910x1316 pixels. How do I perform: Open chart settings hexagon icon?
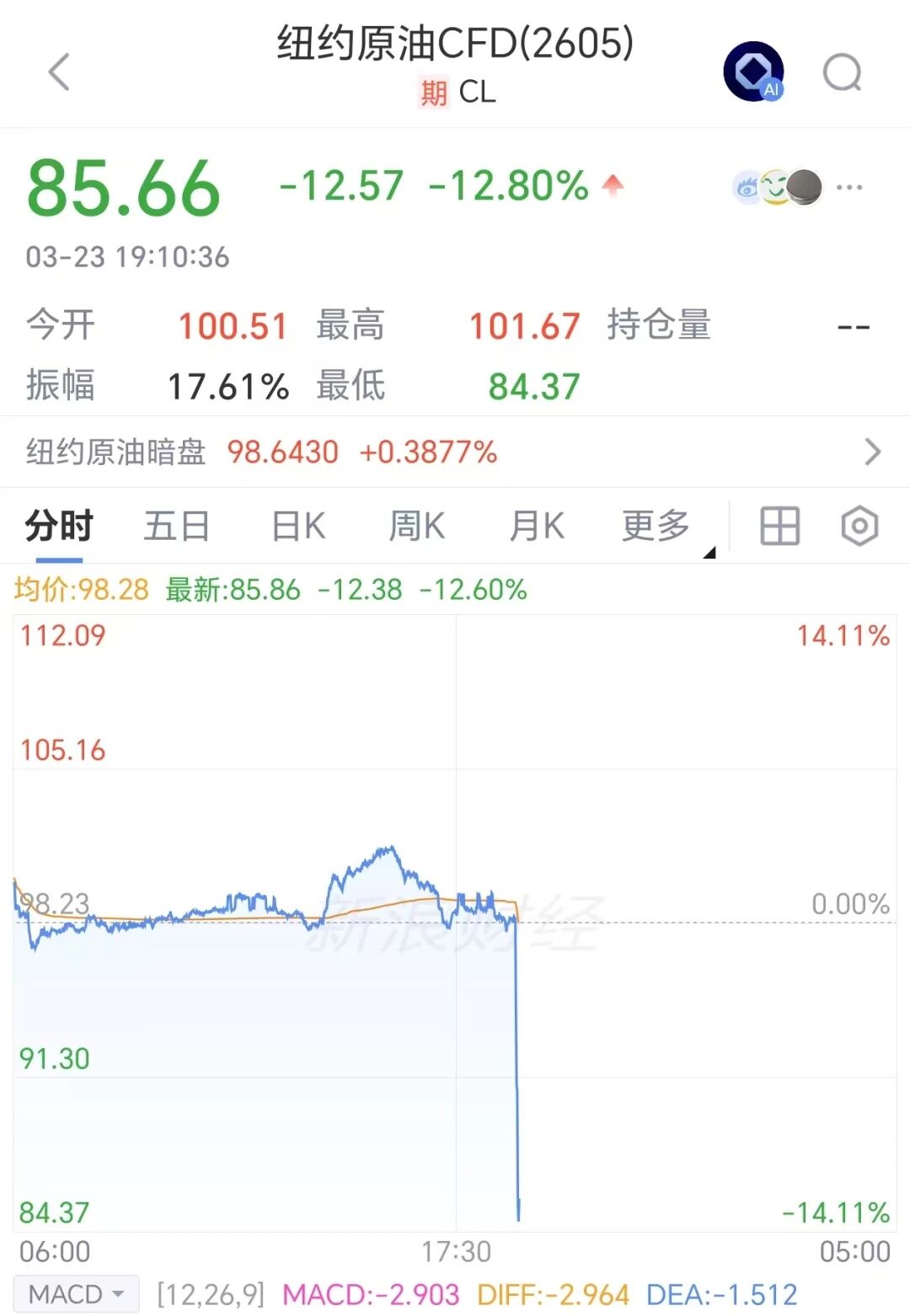pyautogui.click(x=859, y=527)
